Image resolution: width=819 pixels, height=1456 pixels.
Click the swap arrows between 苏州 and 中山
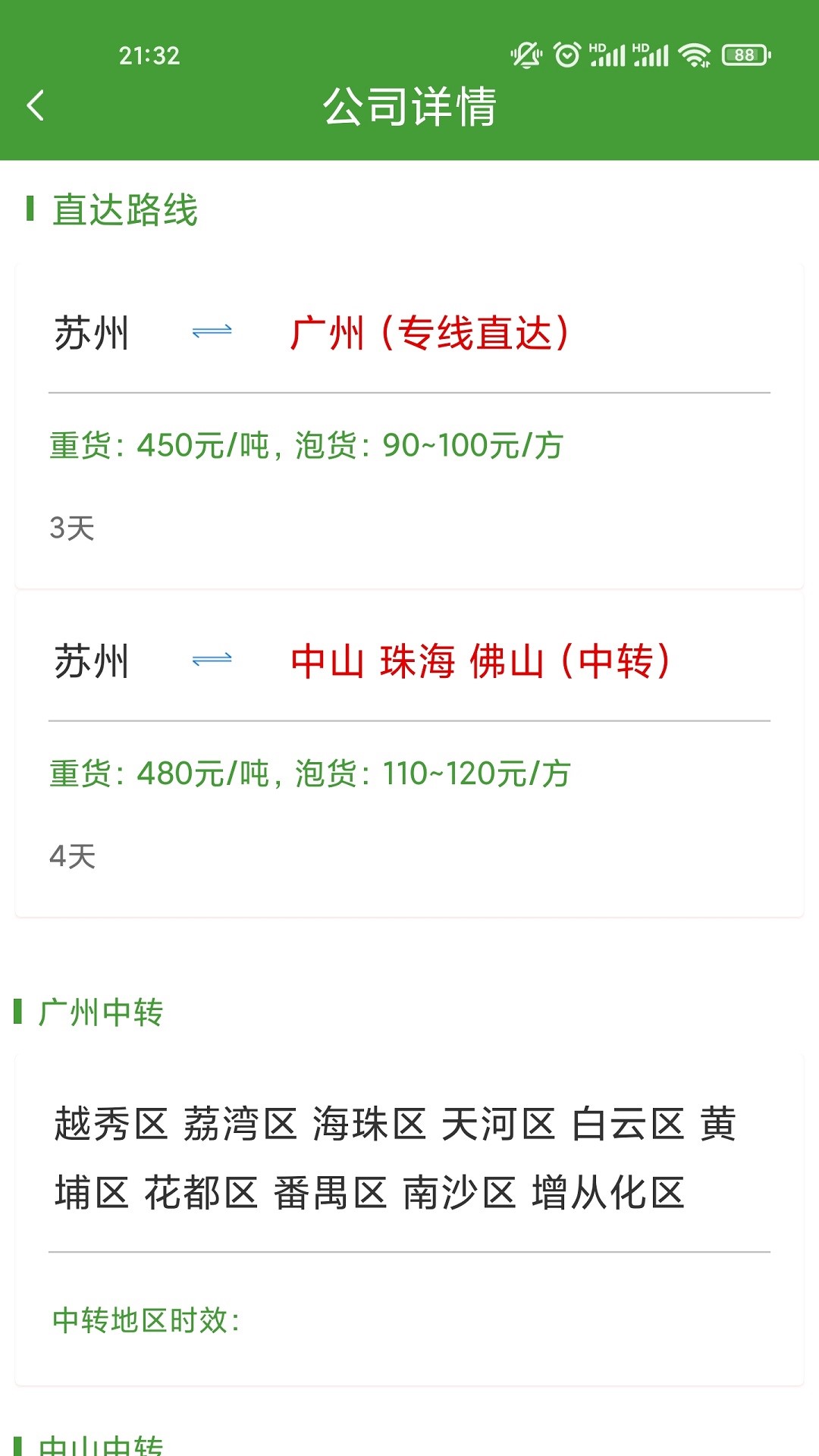(214, 660)
